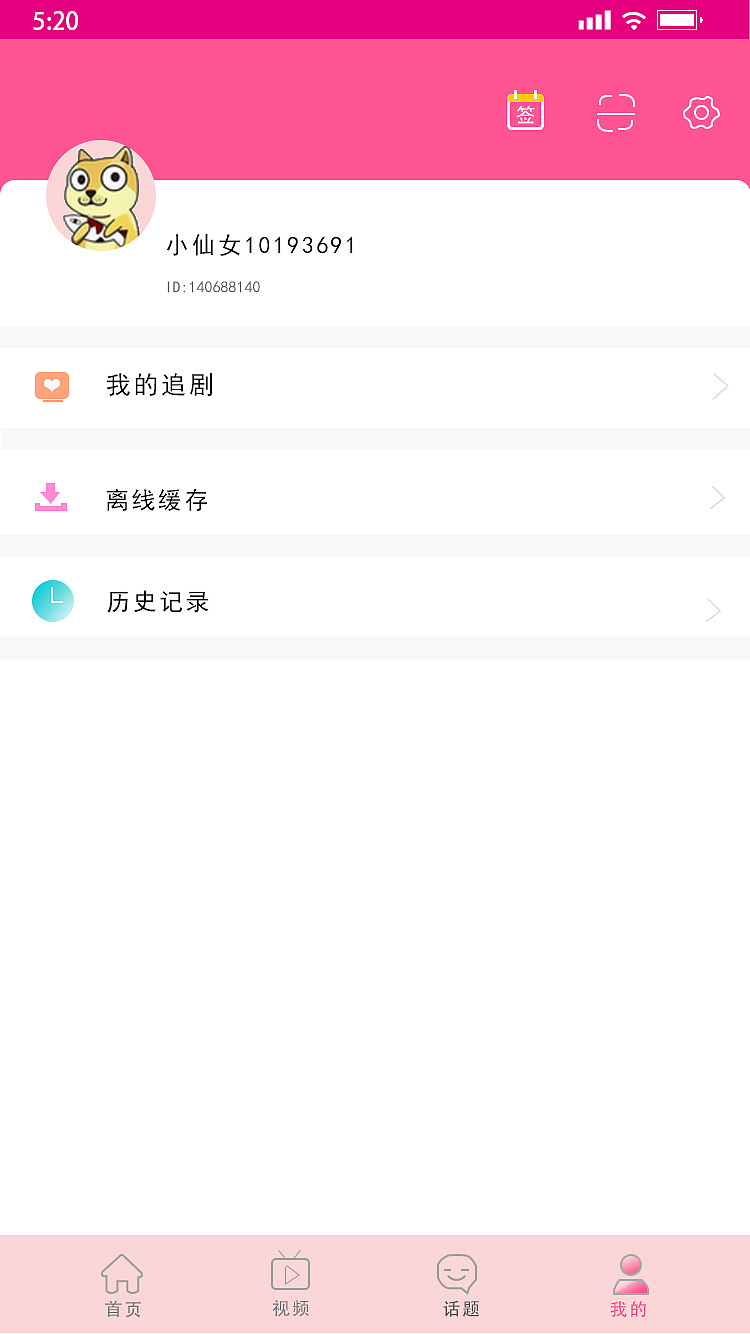750x1334 pixels.
Task: Click the heart icon for 我的追剧
Action: point(51,386)
